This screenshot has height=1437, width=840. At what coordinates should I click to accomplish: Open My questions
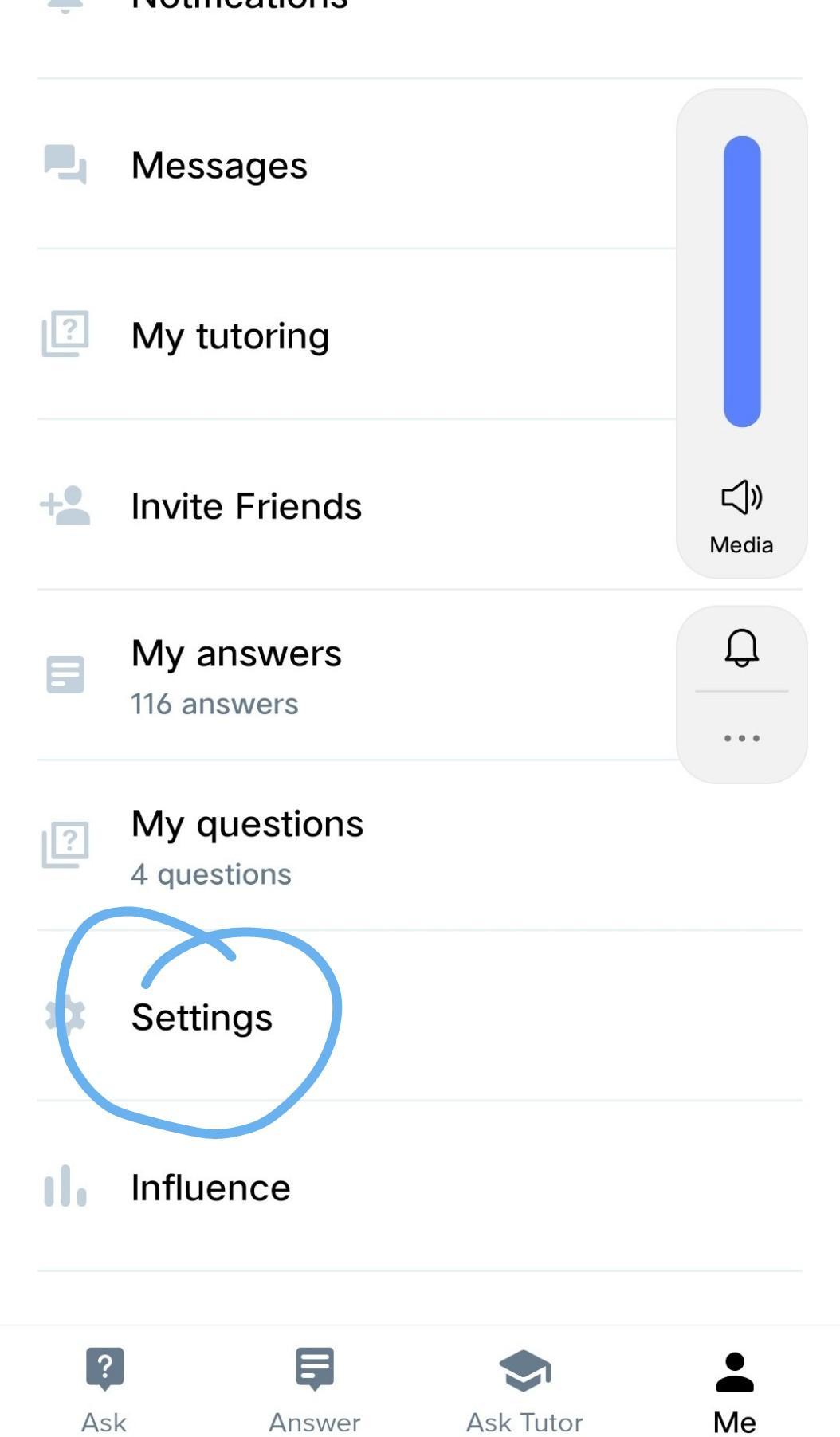247,846
